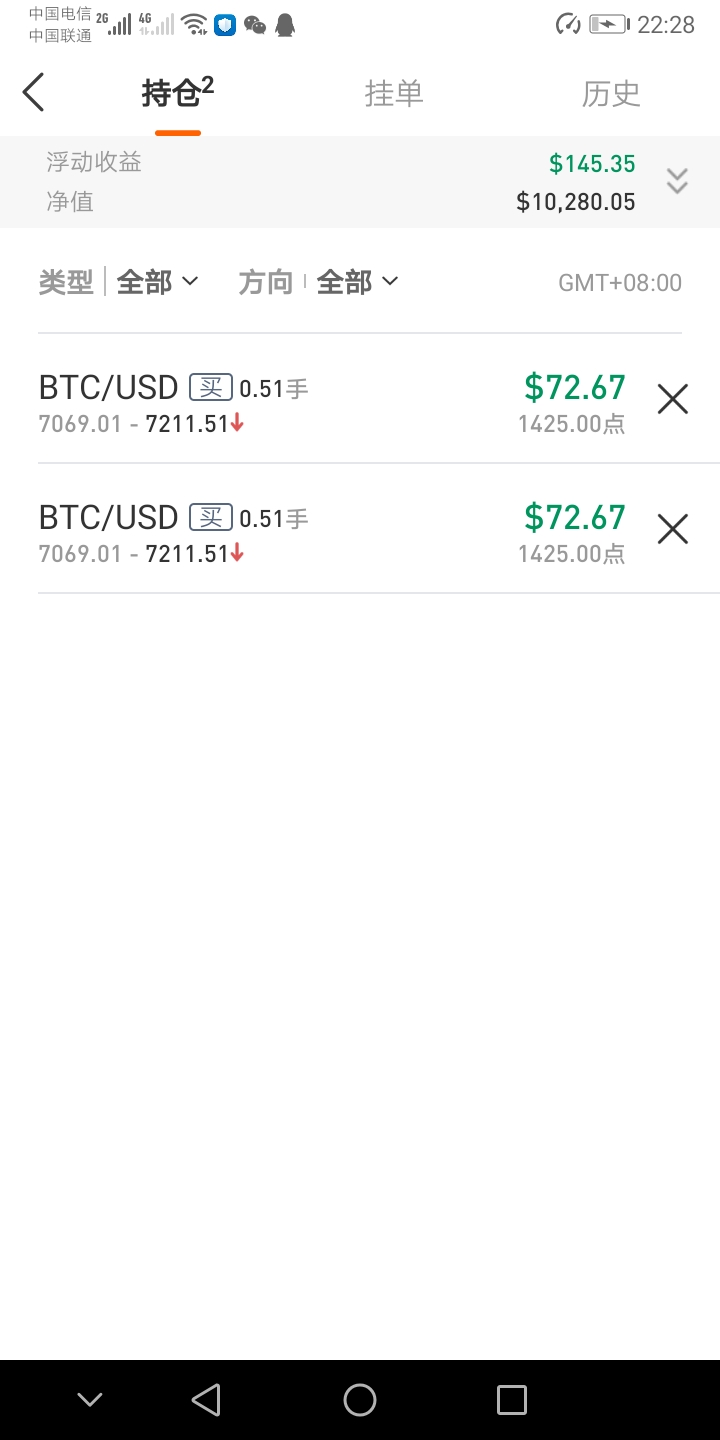The height and width of the screenshot is (1440, 720).
Task: Switch to the 挂单 tab
Action: pyautogui.click(x=394, y=94)
